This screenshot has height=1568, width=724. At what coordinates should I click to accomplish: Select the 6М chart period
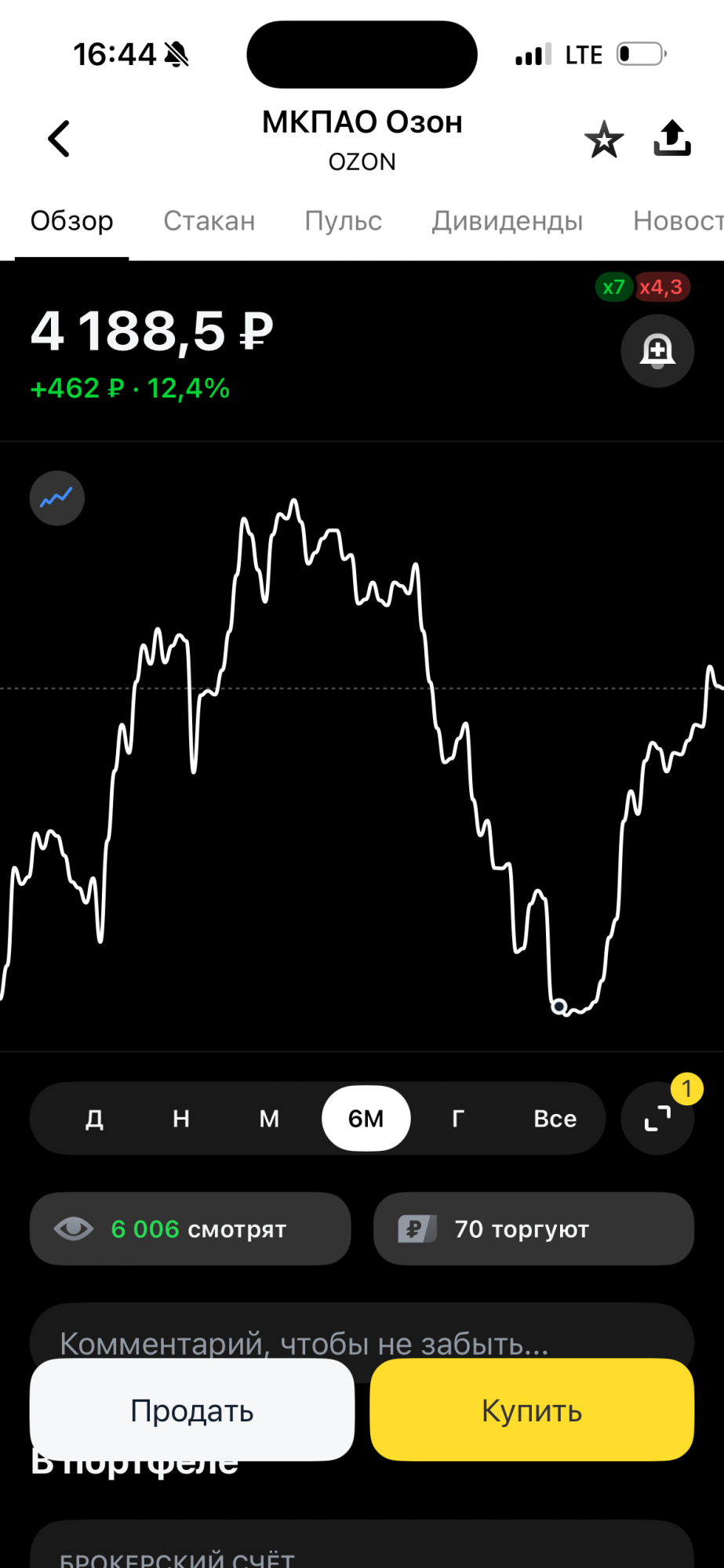pyautogui.click(x=366, y=1119)
